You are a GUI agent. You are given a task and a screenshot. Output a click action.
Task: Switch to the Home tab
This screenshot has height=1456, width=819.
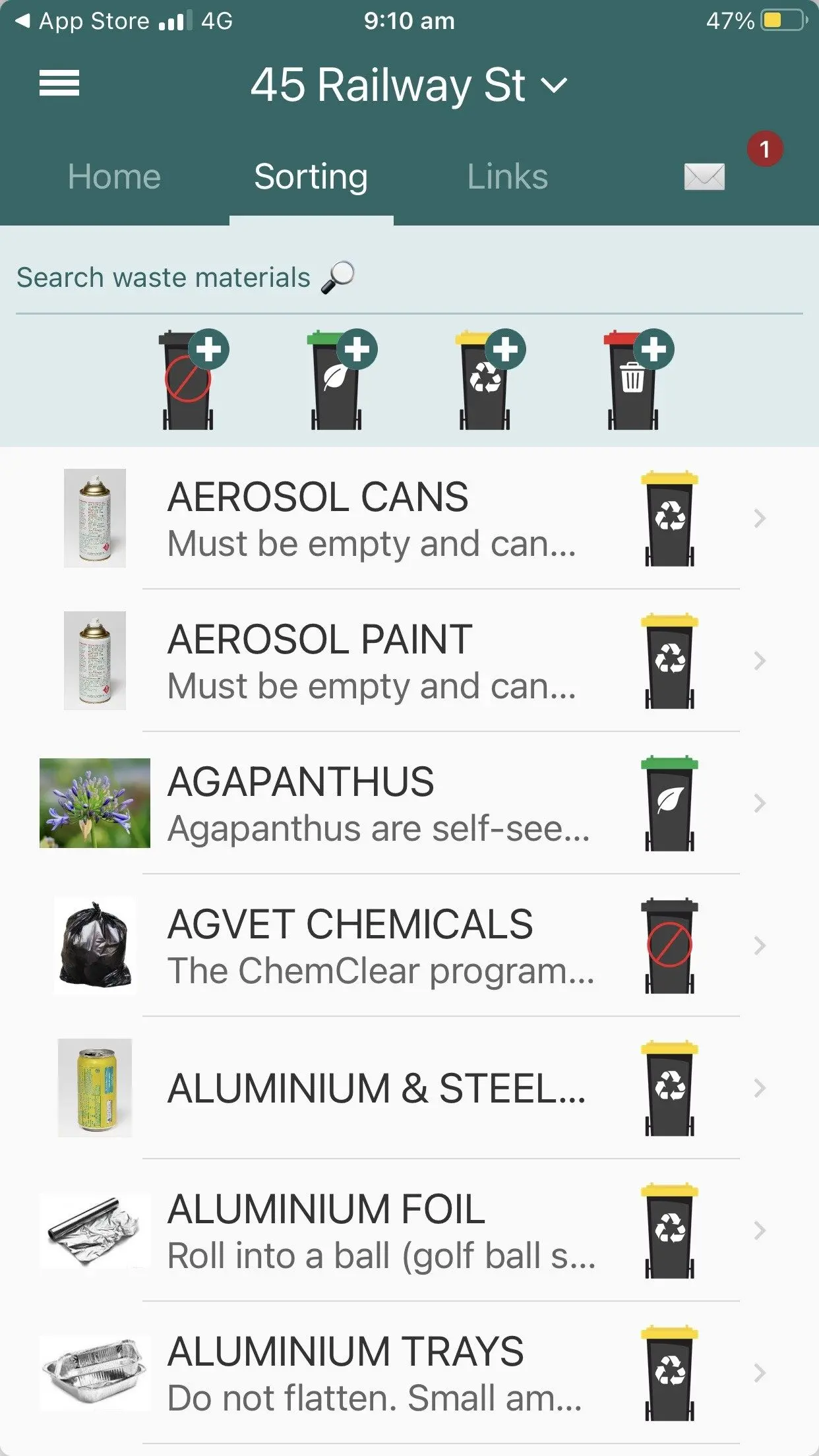pos(113,175)
